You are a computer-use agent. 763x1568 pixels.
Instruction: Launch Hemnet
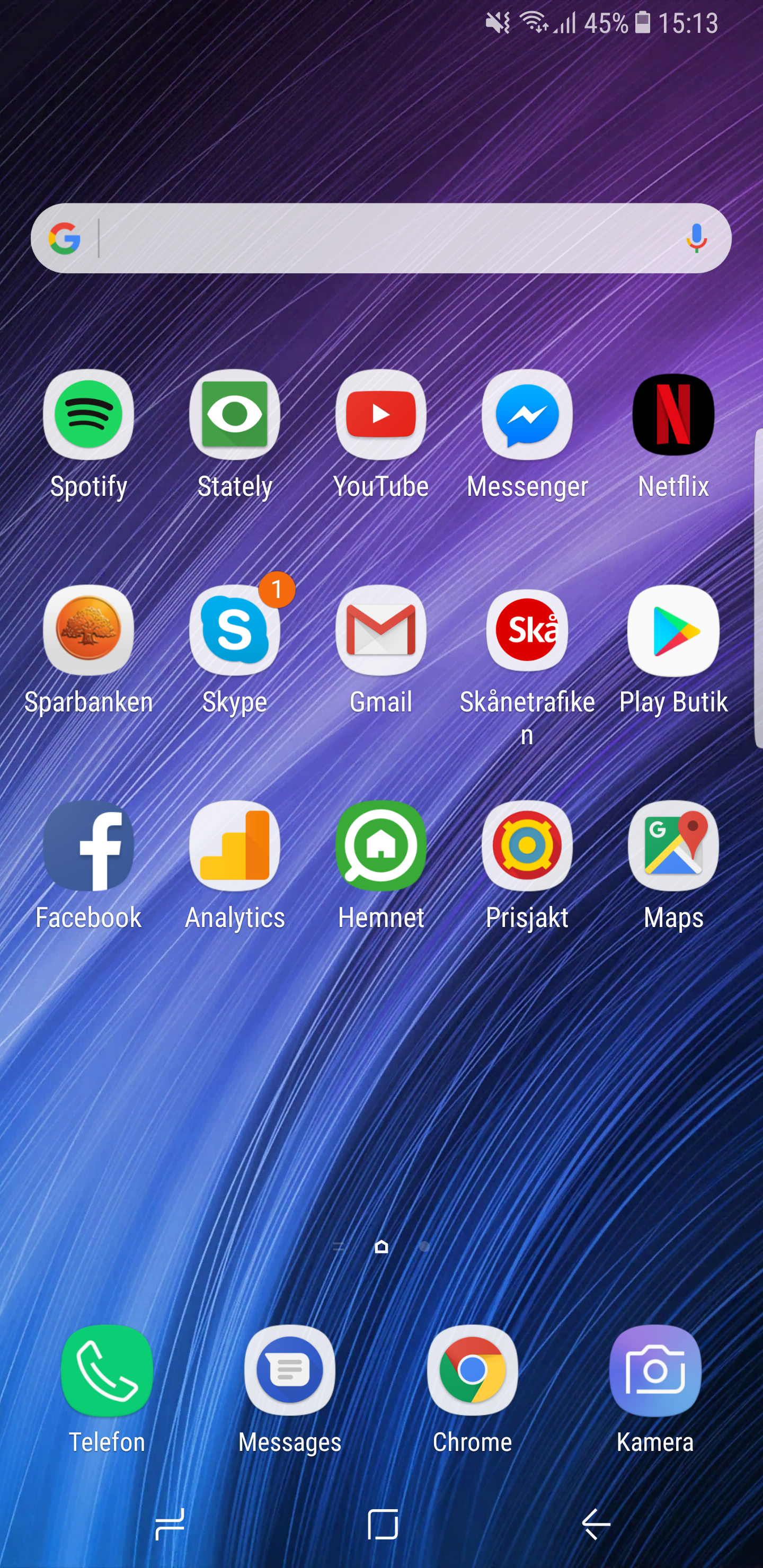(x=380, y=846)
